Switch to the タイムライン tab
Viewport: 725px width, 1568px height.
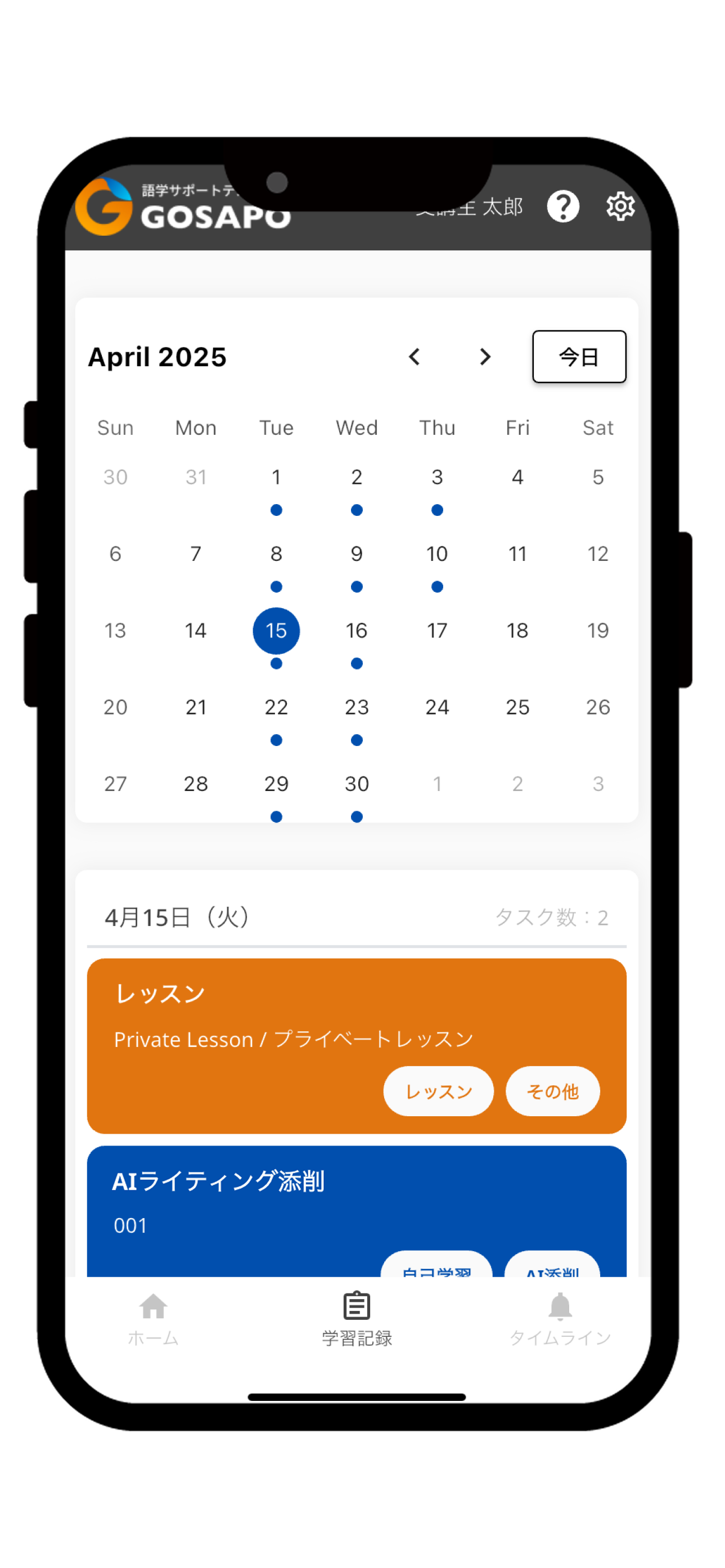pyautogui.click(x=560, y=1319)
